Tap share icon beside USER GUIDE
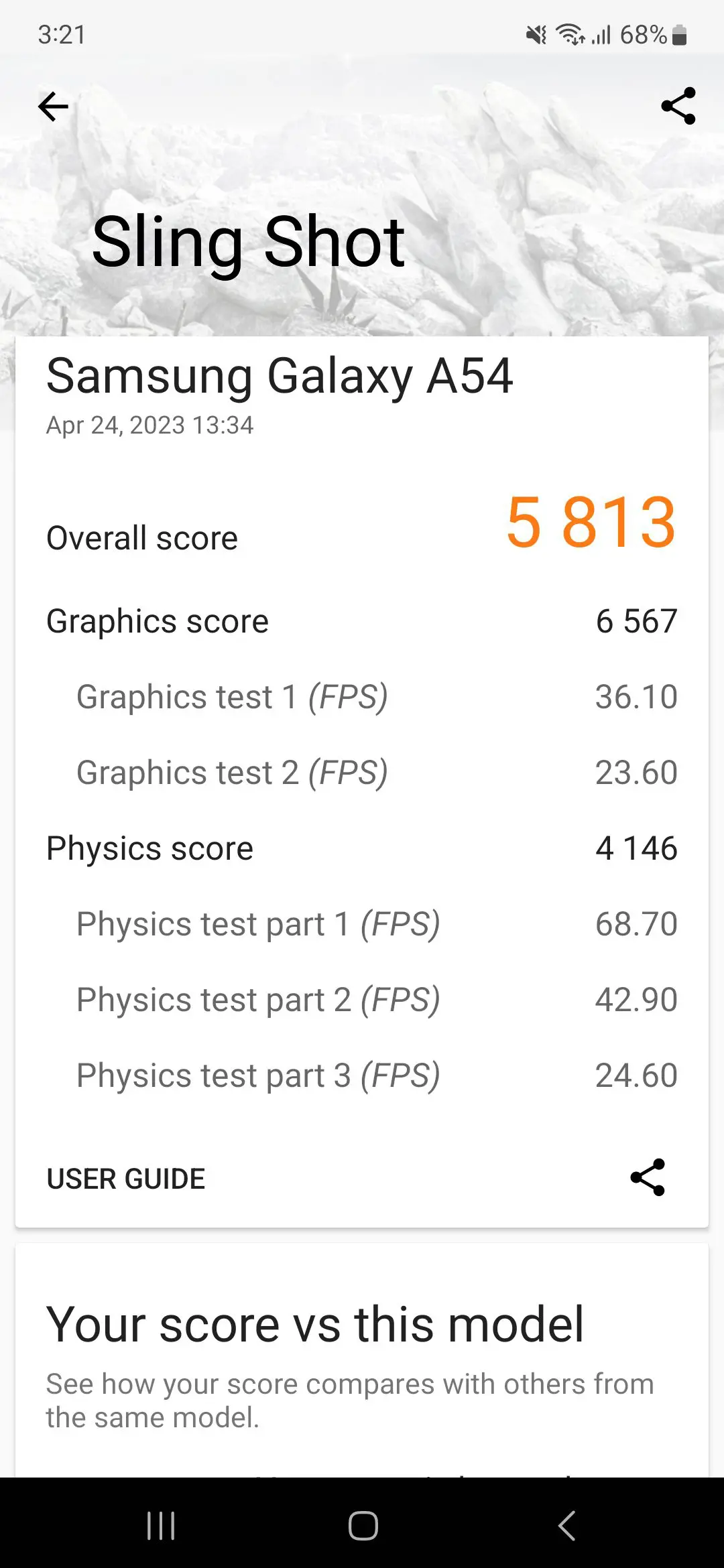724x1568 pixels. (648, 1177)
